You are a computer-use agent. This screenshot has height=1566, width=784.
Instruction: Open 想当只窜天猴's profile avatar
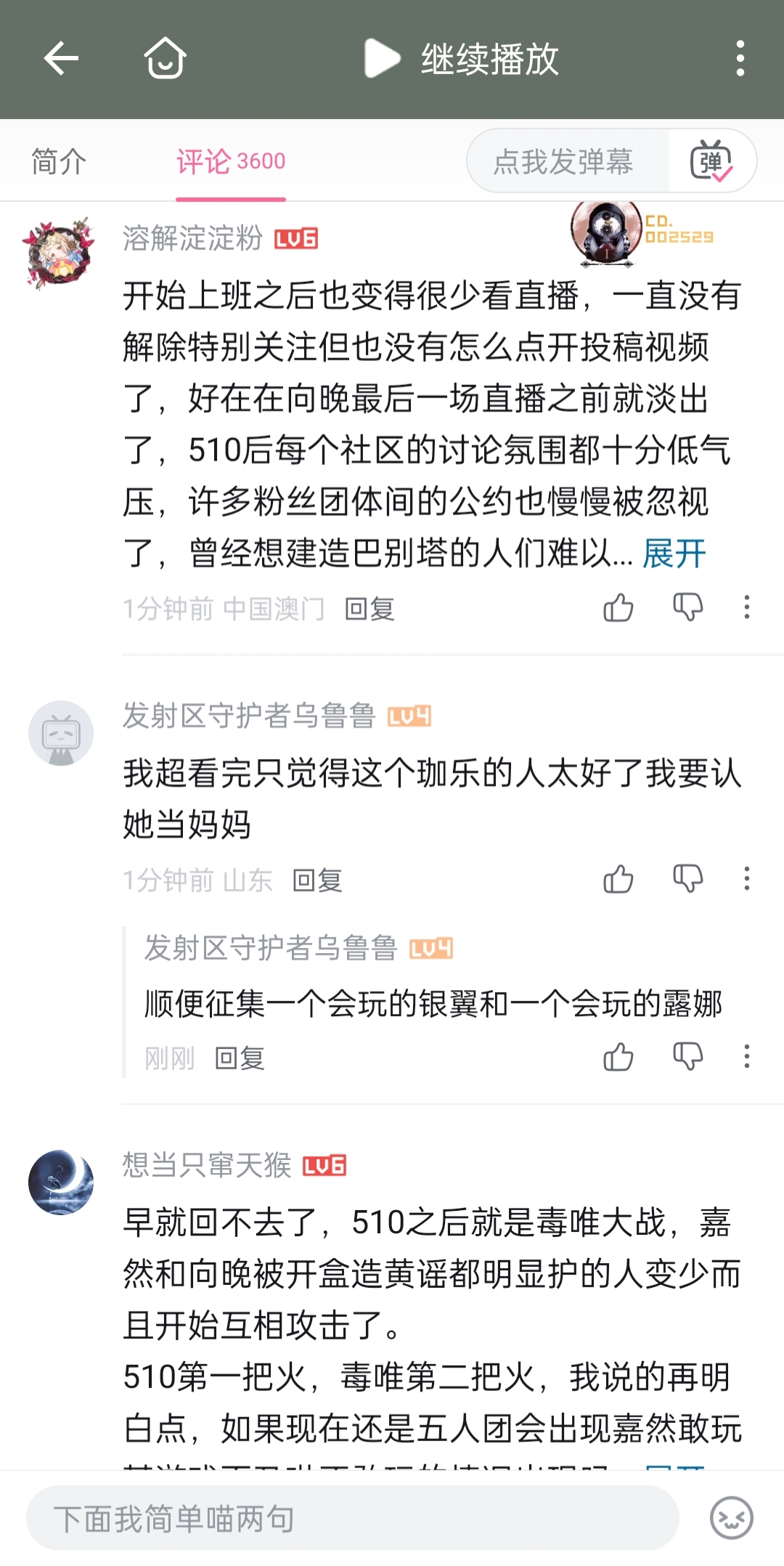(x=61, y=1182)
